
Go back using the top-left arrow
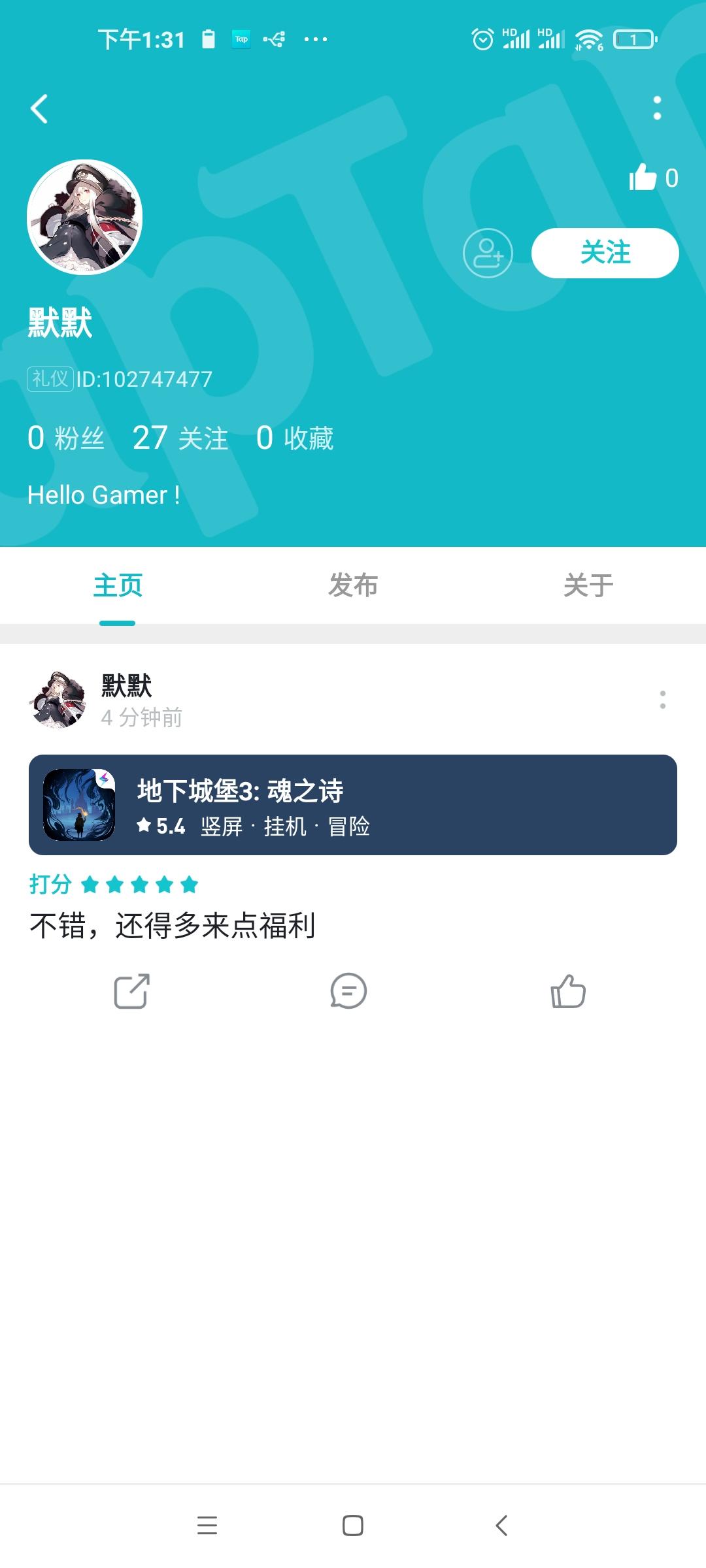point(39,108)
